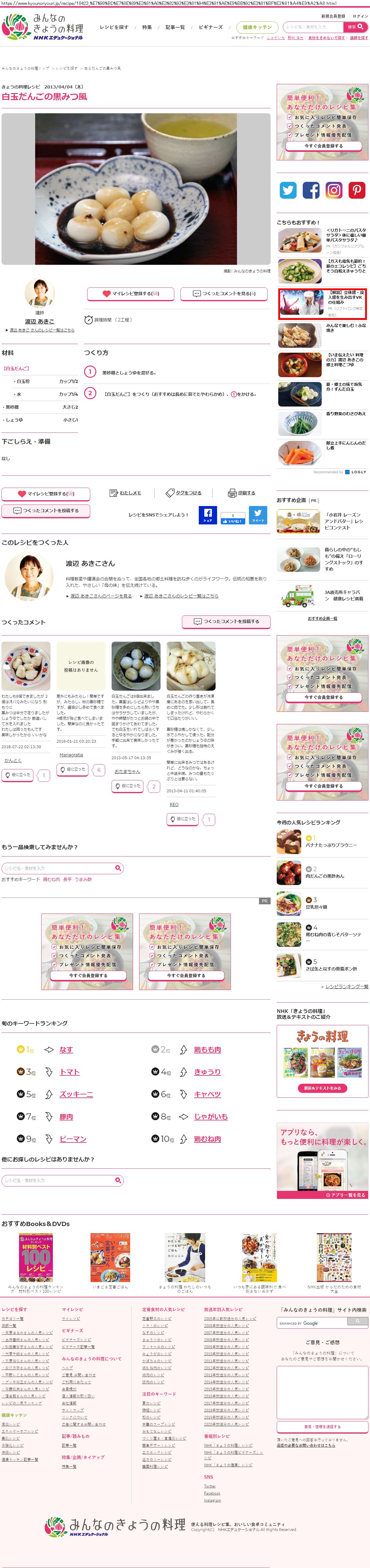This screenshot has width=370, height=1568.
Task: Open 渡辺 あきこさんのページを見る
Action: pos(100,596)
